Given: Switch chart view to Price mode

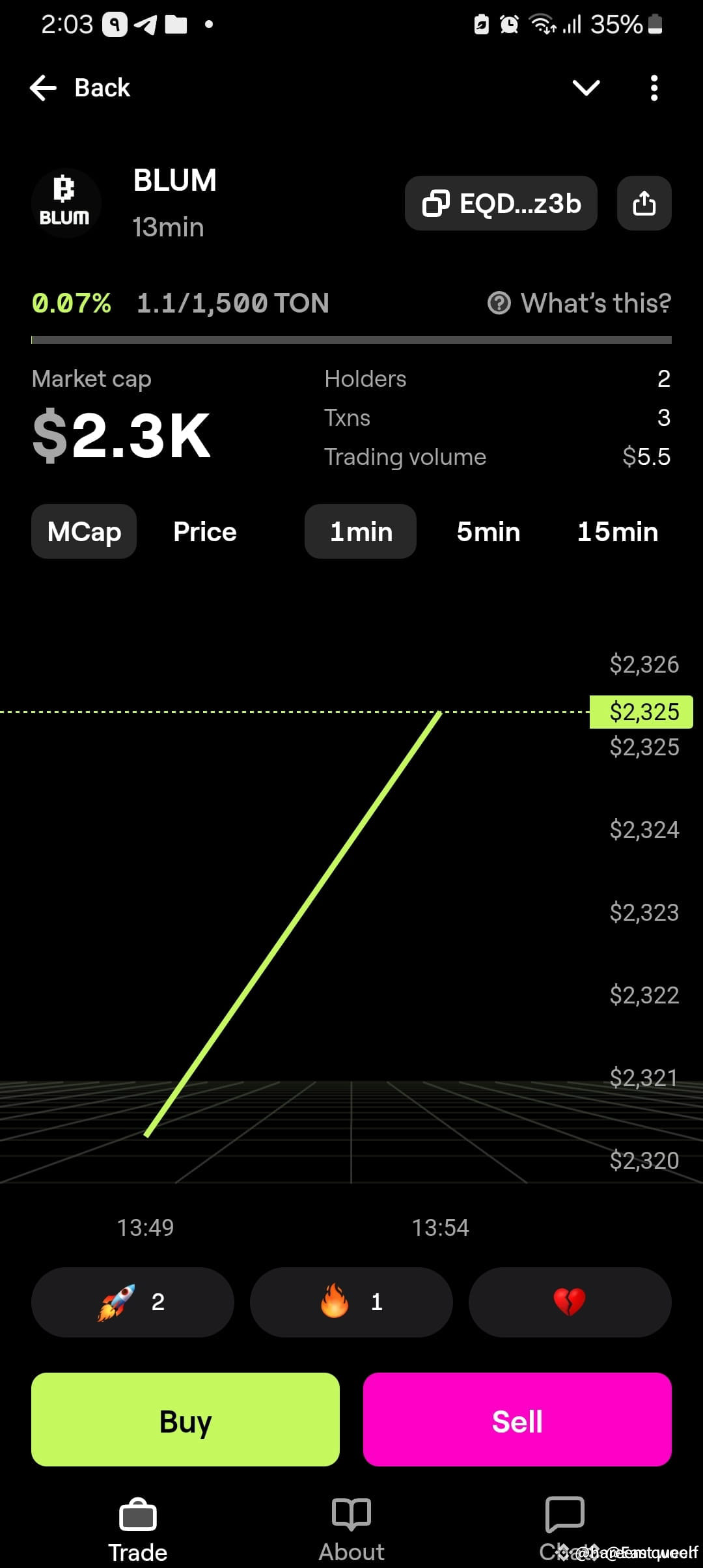Looking at the screenshot, I should (204, 531).
